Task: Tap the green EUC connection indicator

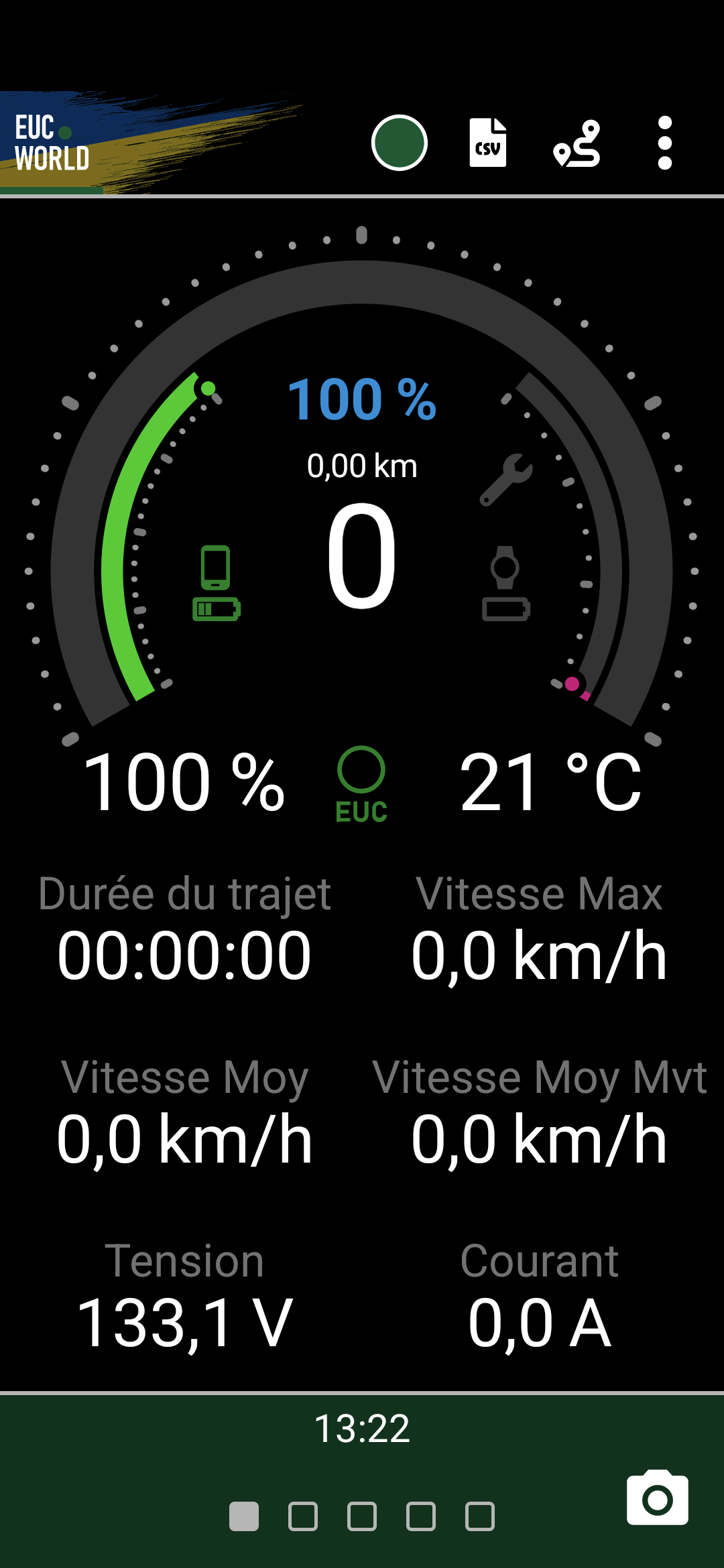Action: 361,784
